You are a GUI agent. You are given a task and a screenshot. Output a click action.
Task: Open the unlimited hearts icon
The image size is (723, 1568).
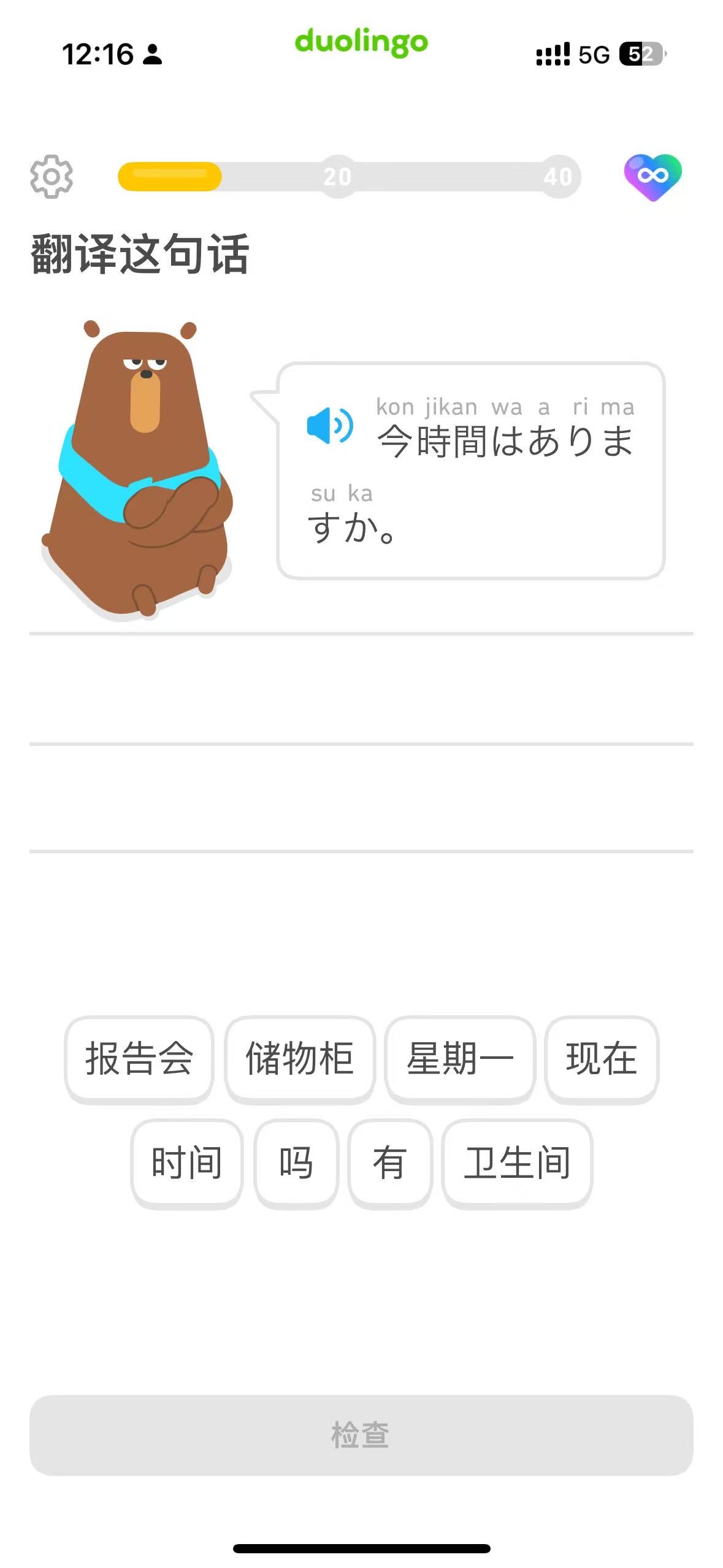tap(652, 177)
